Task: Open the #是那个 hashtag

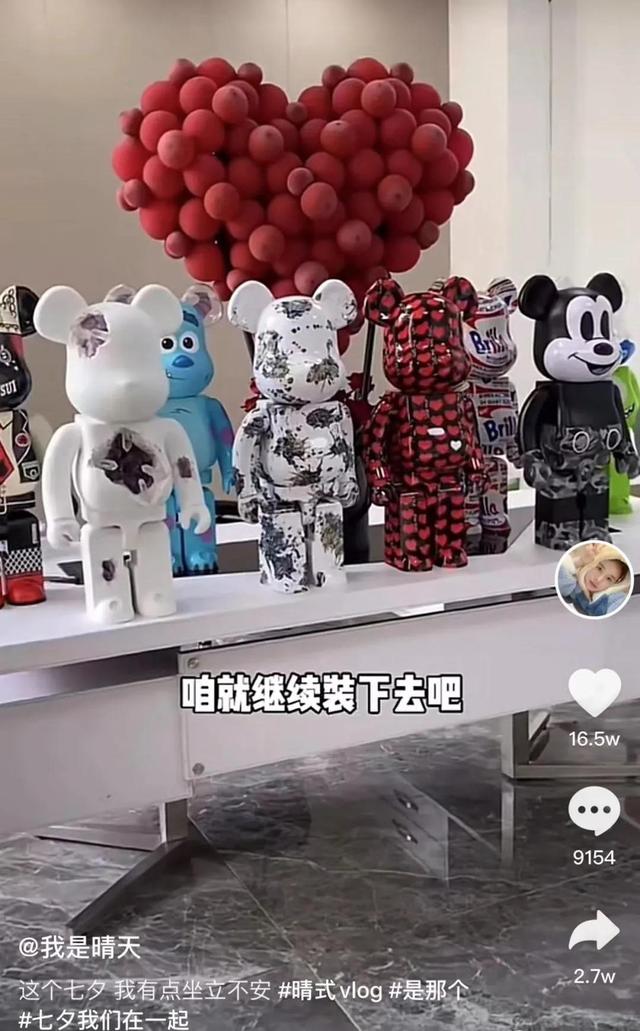Action: (429, 990)
